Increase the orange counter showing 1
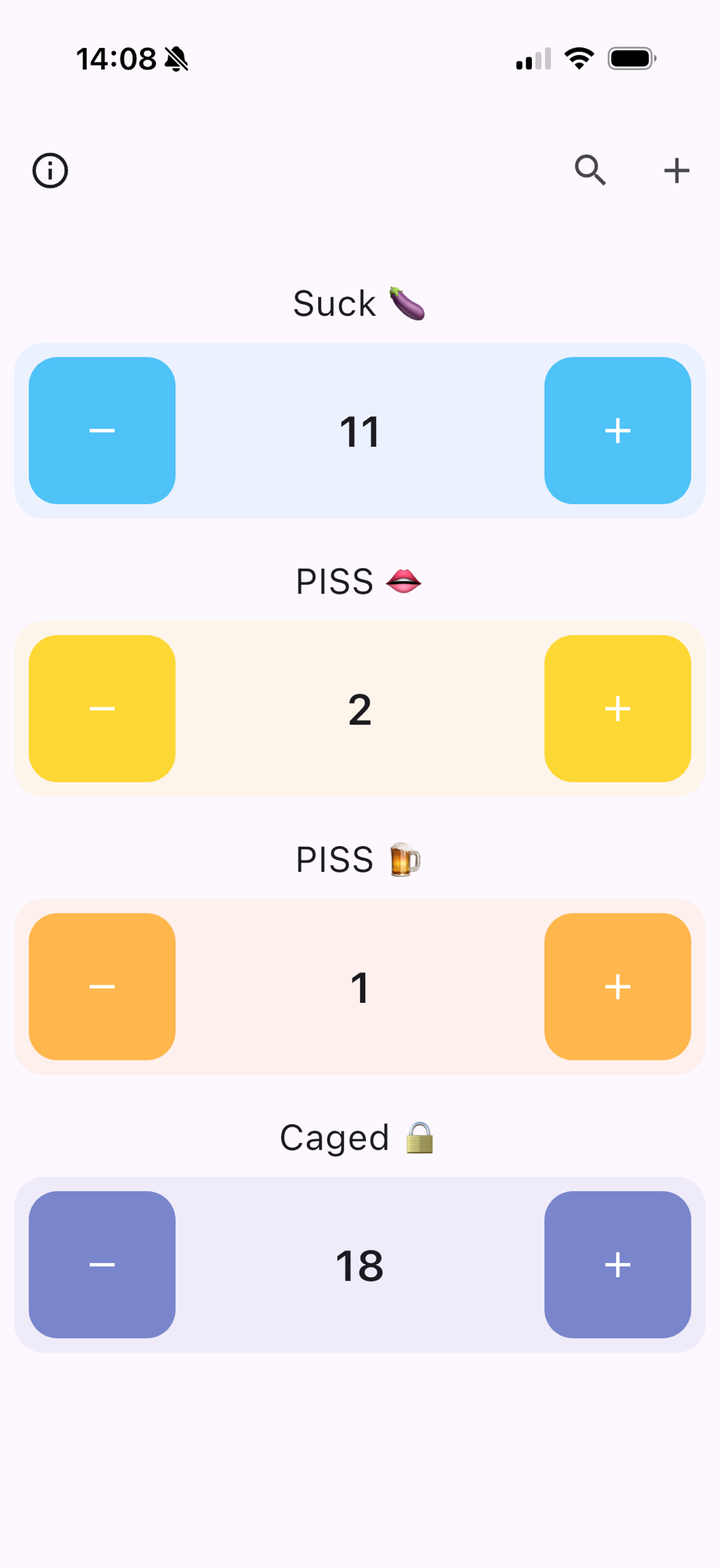This screenshot has height=1568, width=720. 617,986
